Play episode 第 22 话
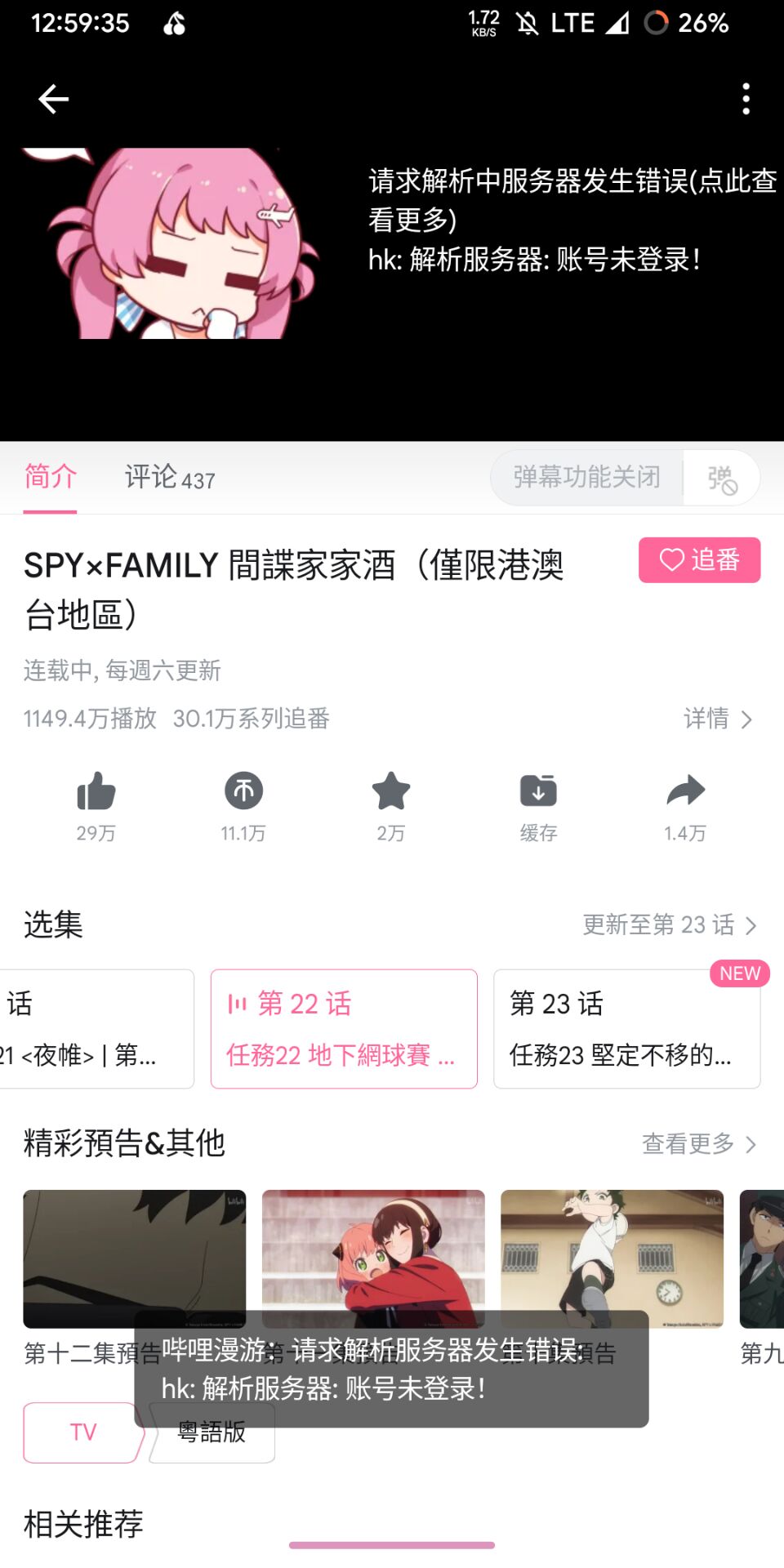 344,1028
